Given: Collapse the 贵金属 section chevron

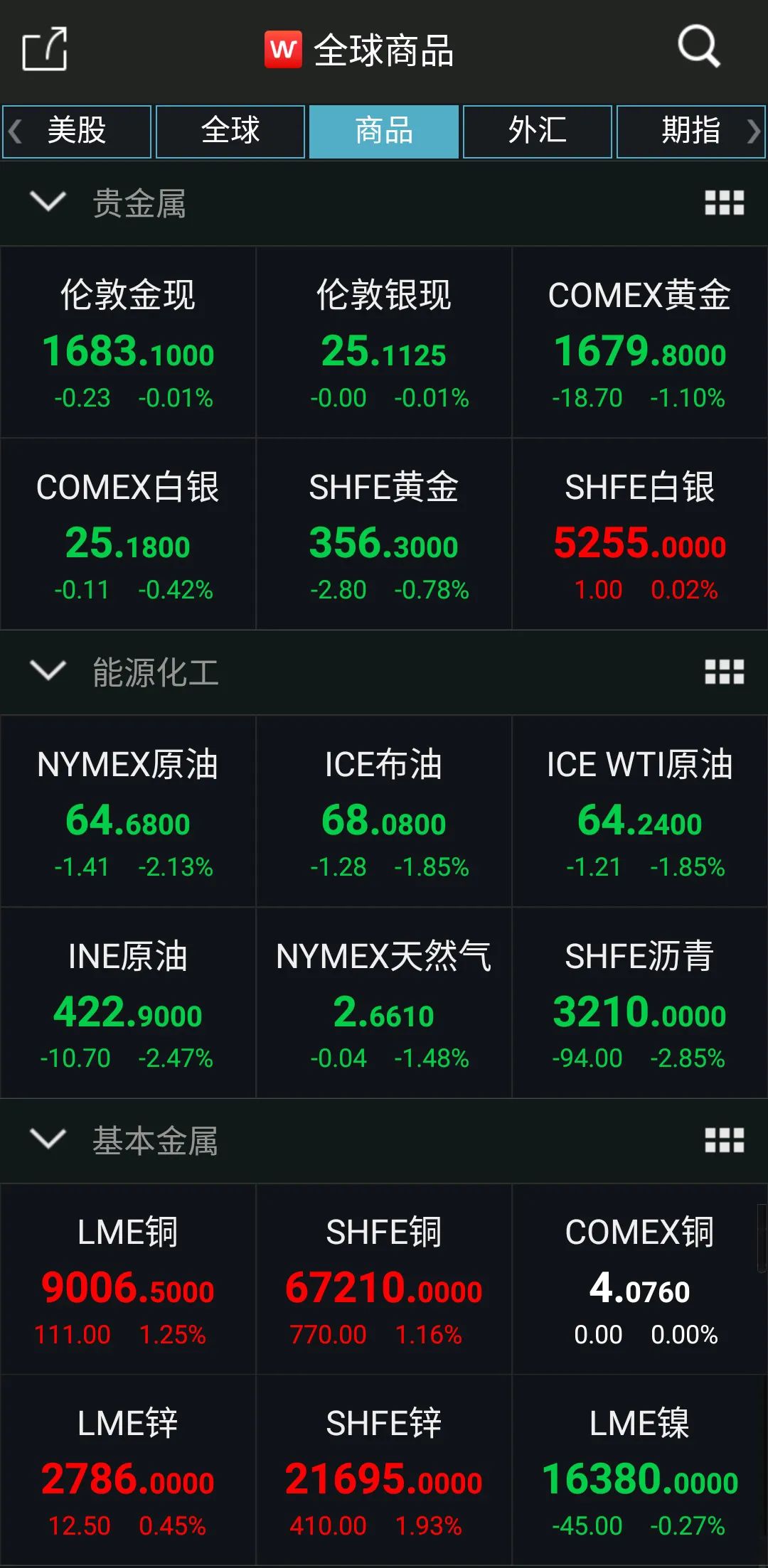Looking at the screenshot, I should coord(48,201).
